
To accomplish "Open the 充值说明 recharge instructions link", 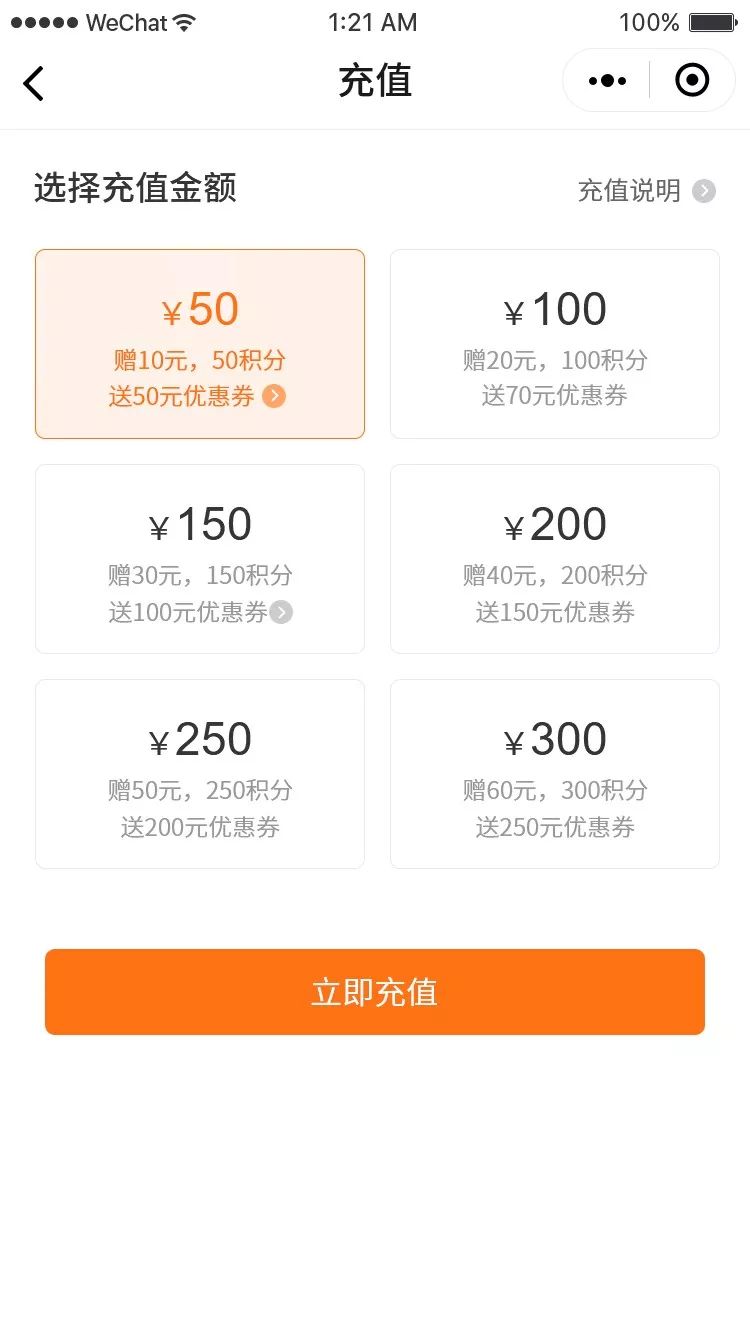I will coord(646,191).
